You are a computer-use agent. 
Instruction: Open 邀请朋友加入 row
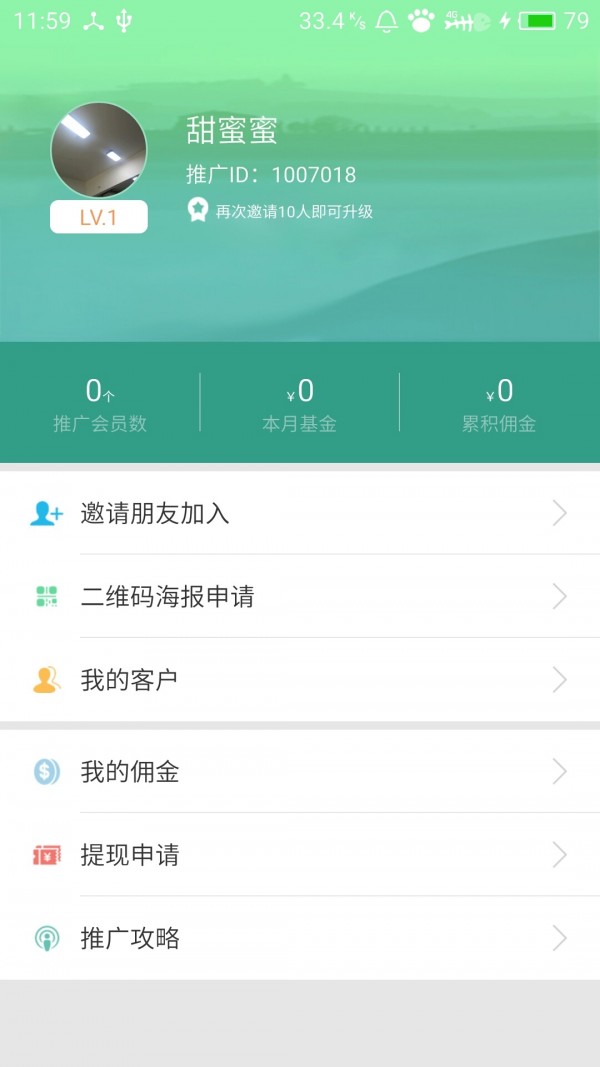[300, 514]
